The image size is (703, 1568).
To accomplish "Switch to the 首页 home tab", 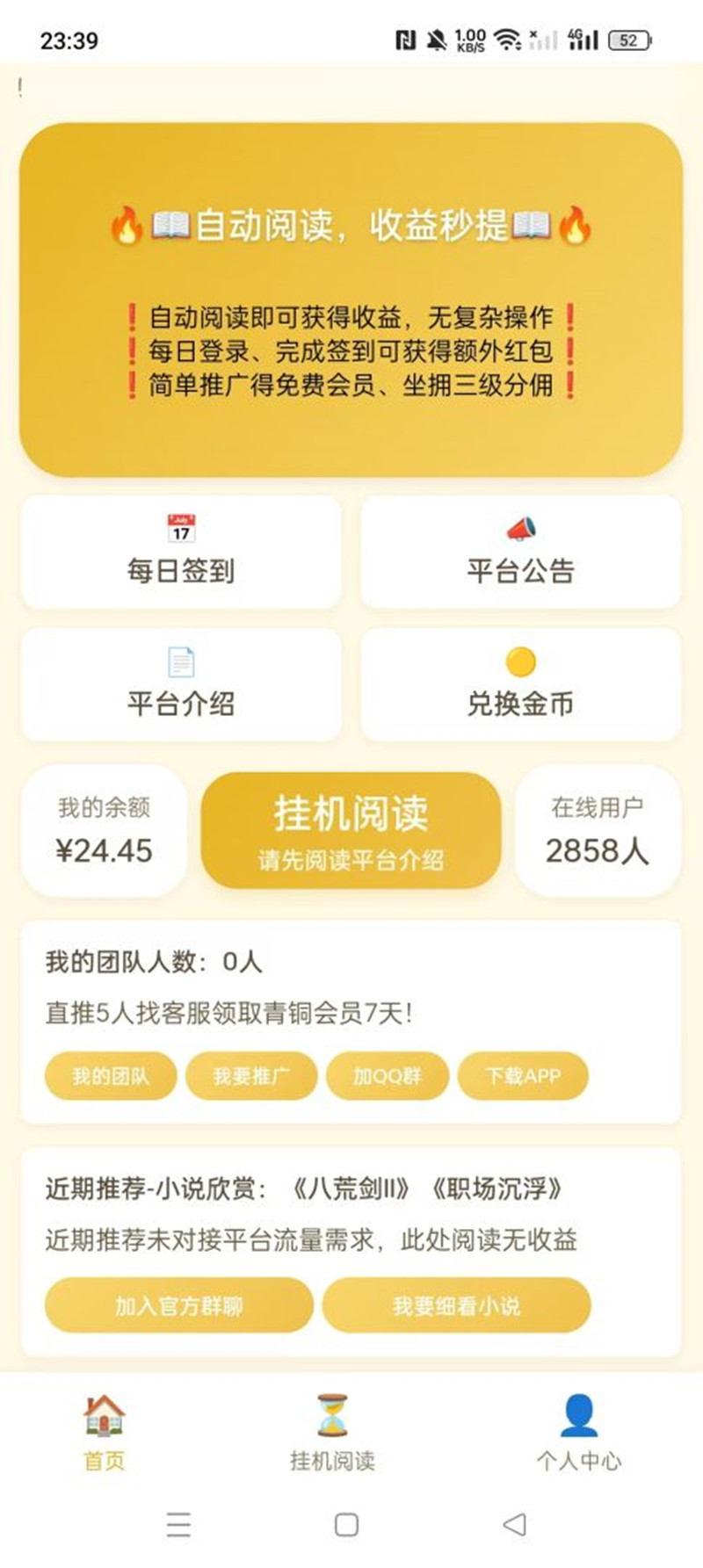I will [x=105, y=1434].
